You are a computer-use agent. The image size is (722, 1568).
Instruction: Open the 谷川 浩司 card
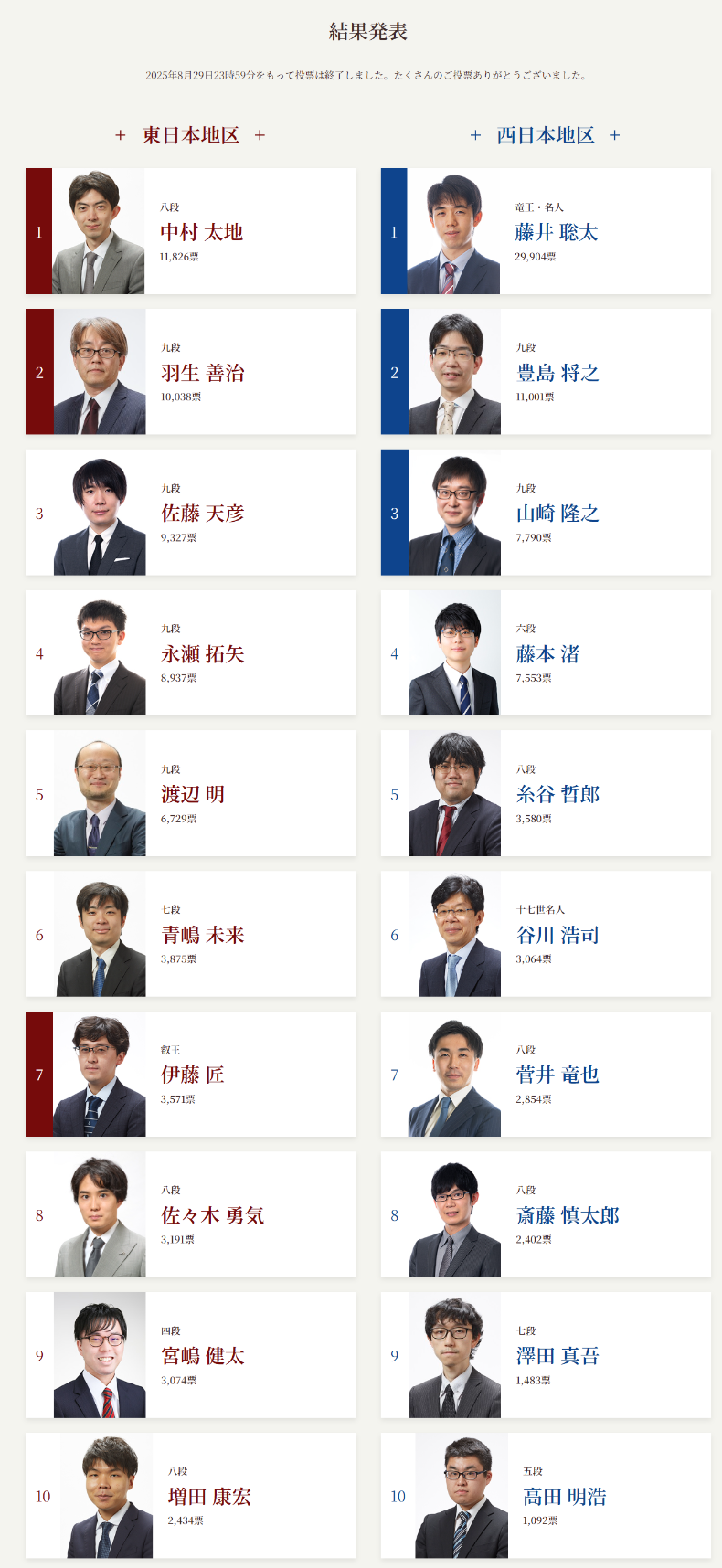pyautogui.click(x=546, y=934)
